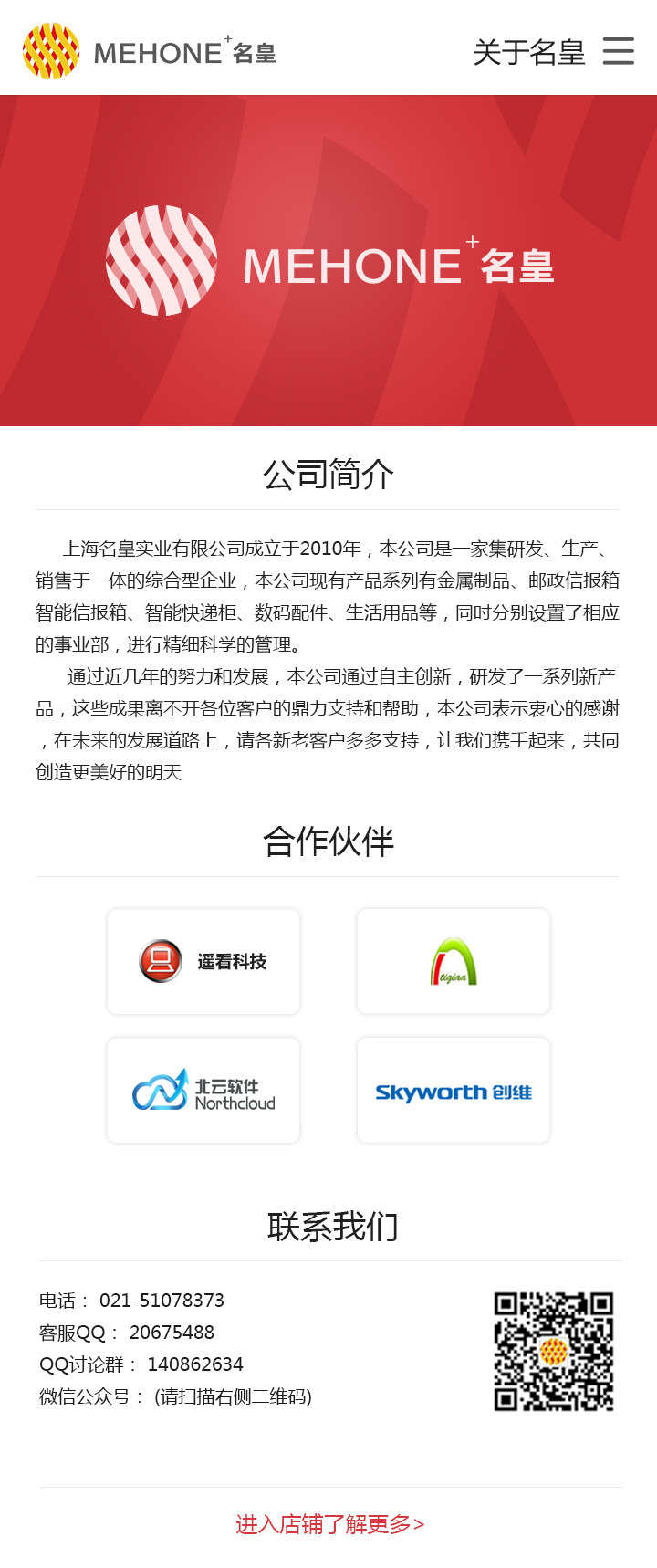Open the 遥看科技 partner card
Image resolution: width=657 pixels, height=1568 pixels.
click(203, 961)
